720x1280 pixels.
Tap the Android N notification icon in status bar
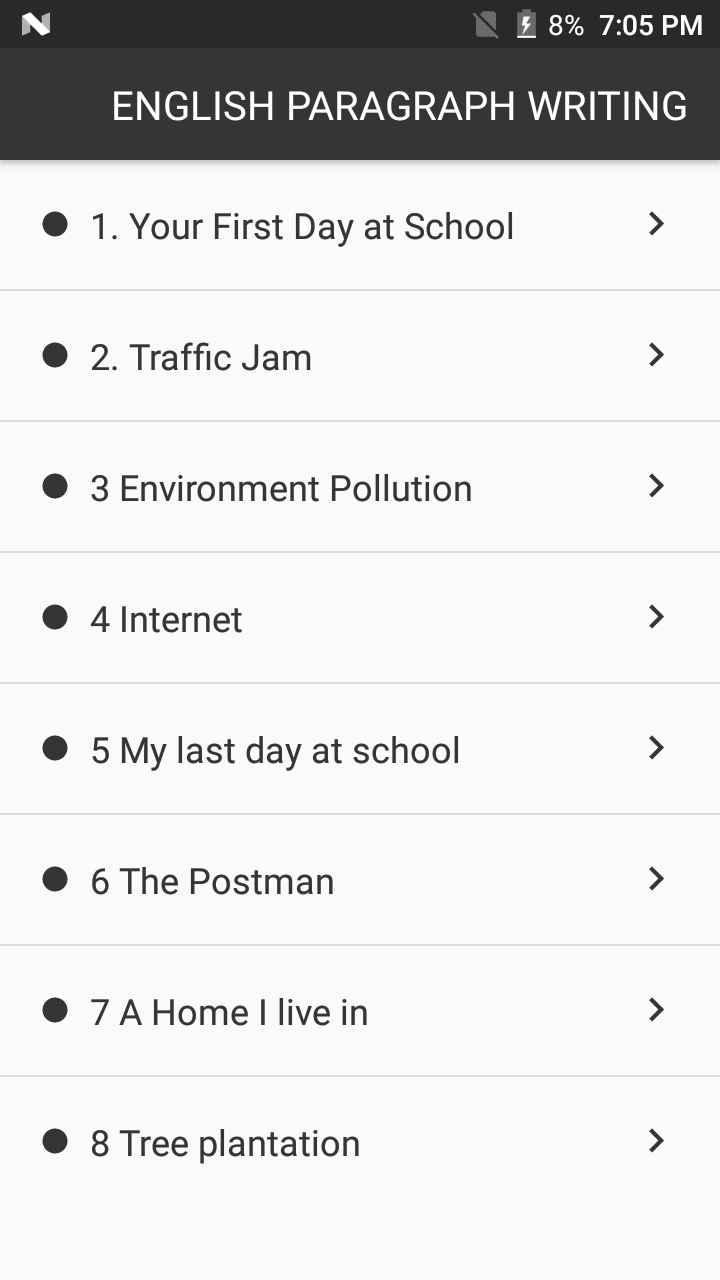click(36, 24)
